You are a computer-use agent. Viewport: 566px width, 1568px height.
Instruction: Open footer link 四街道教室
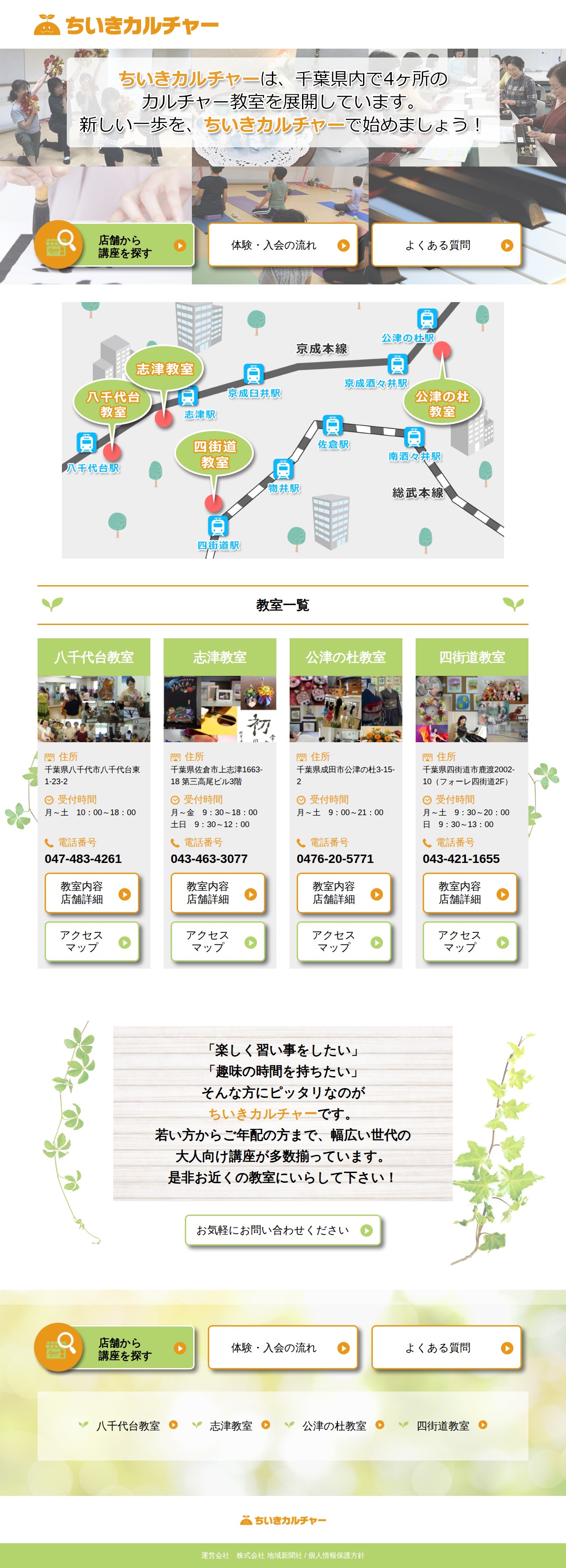coord(443,1426)
